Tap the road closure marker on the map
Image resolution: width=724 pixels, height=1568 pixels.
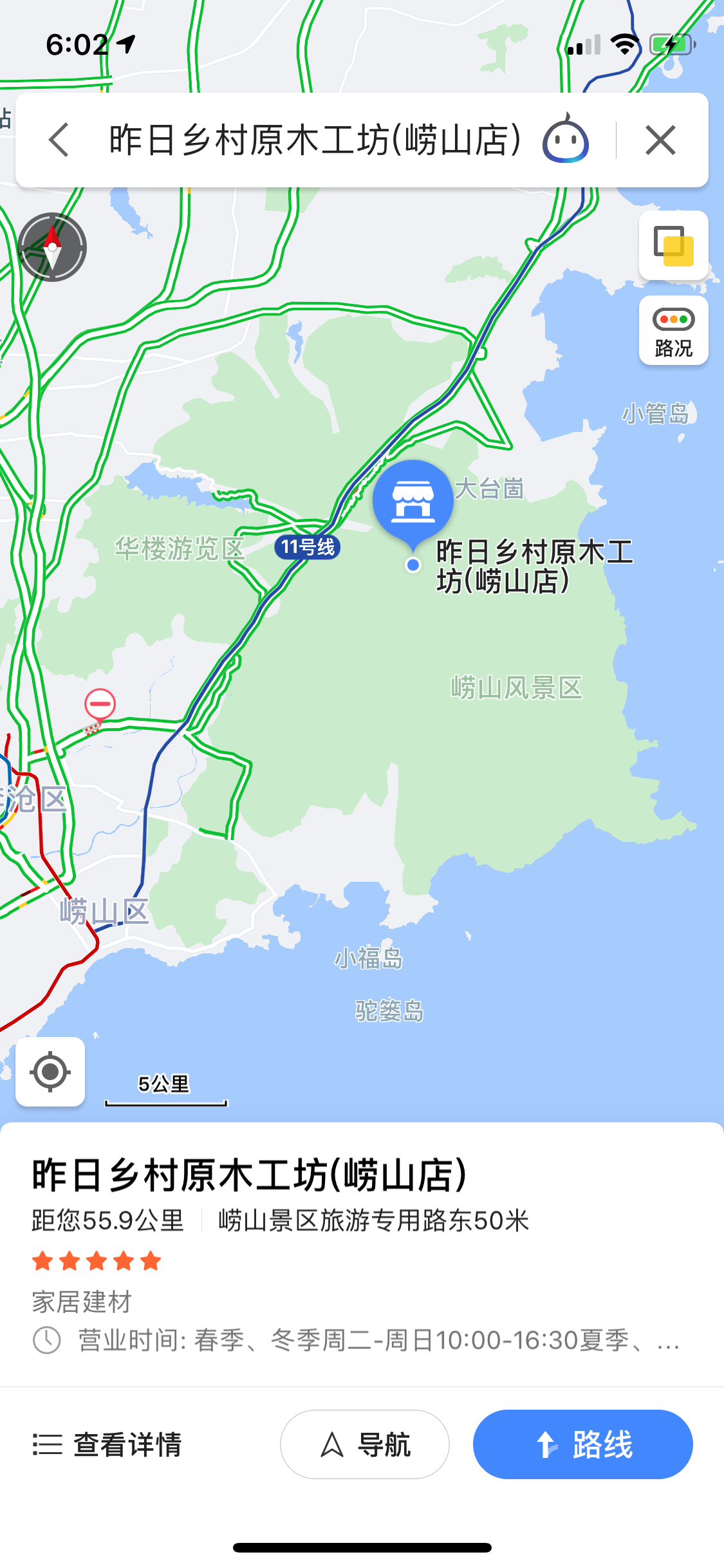coord(100,705)
